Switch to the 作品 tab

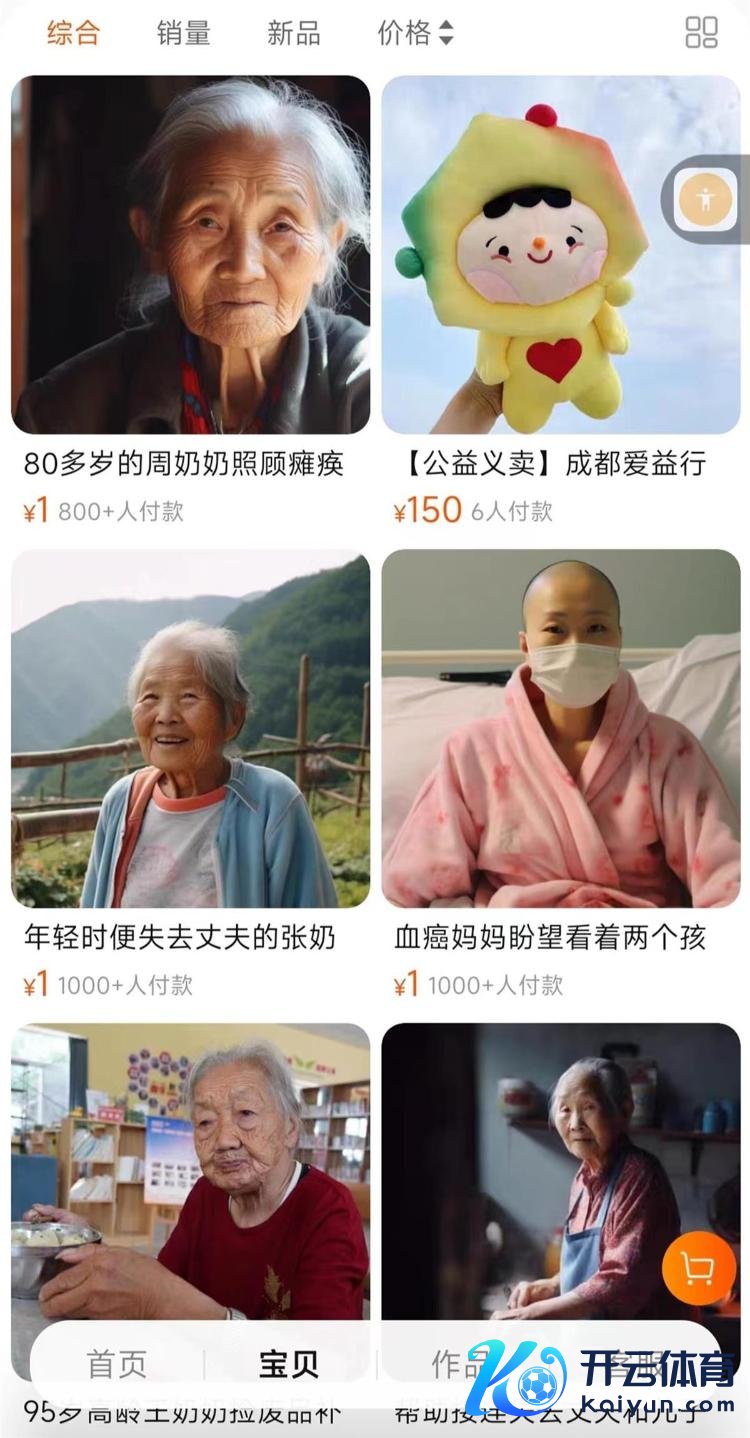457,1364
